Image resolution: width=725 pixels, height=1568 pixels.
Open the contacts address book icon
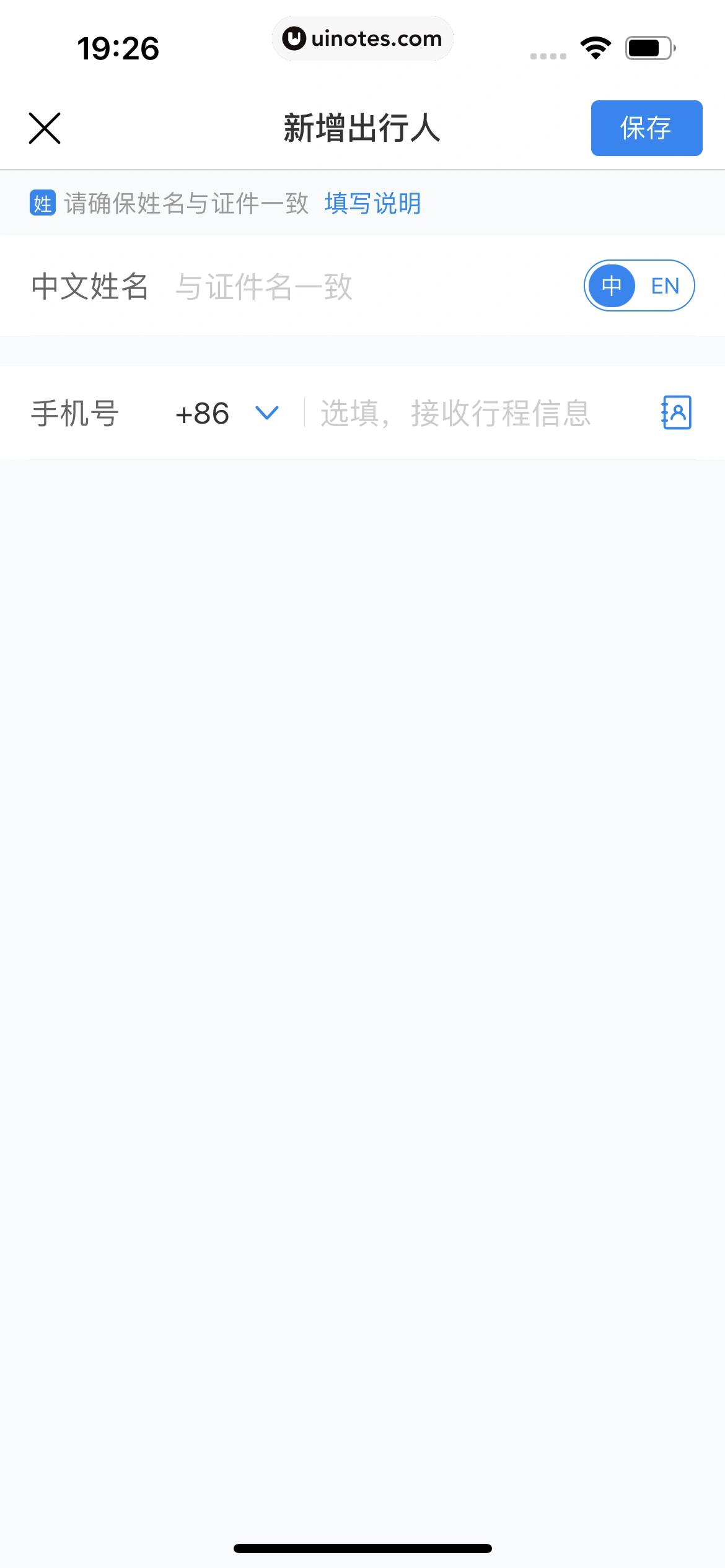pos(676,412)
